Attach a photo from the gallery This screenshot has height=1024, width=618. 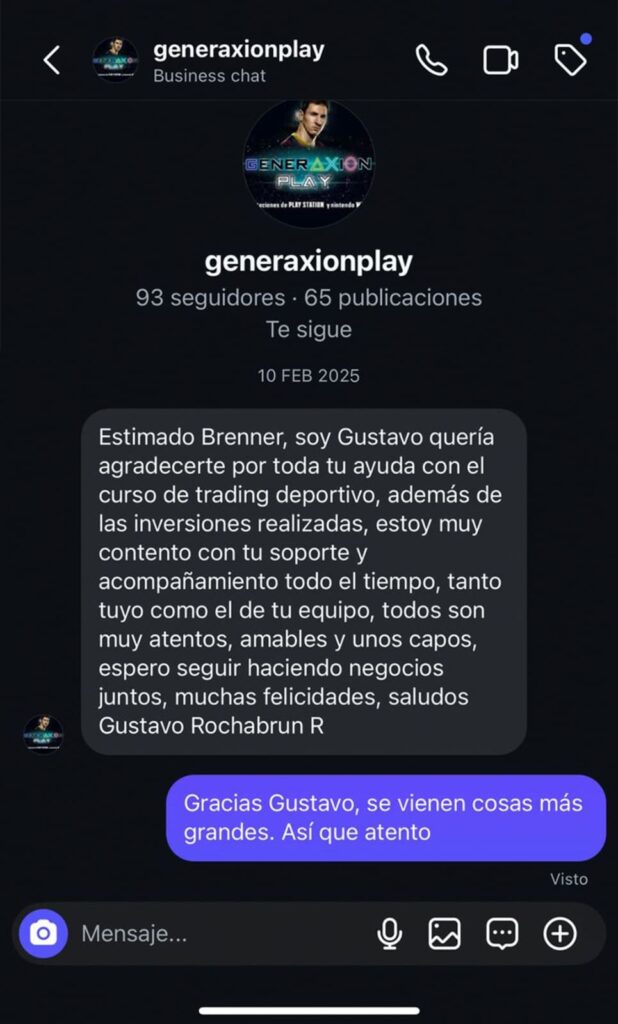[444, 934]
